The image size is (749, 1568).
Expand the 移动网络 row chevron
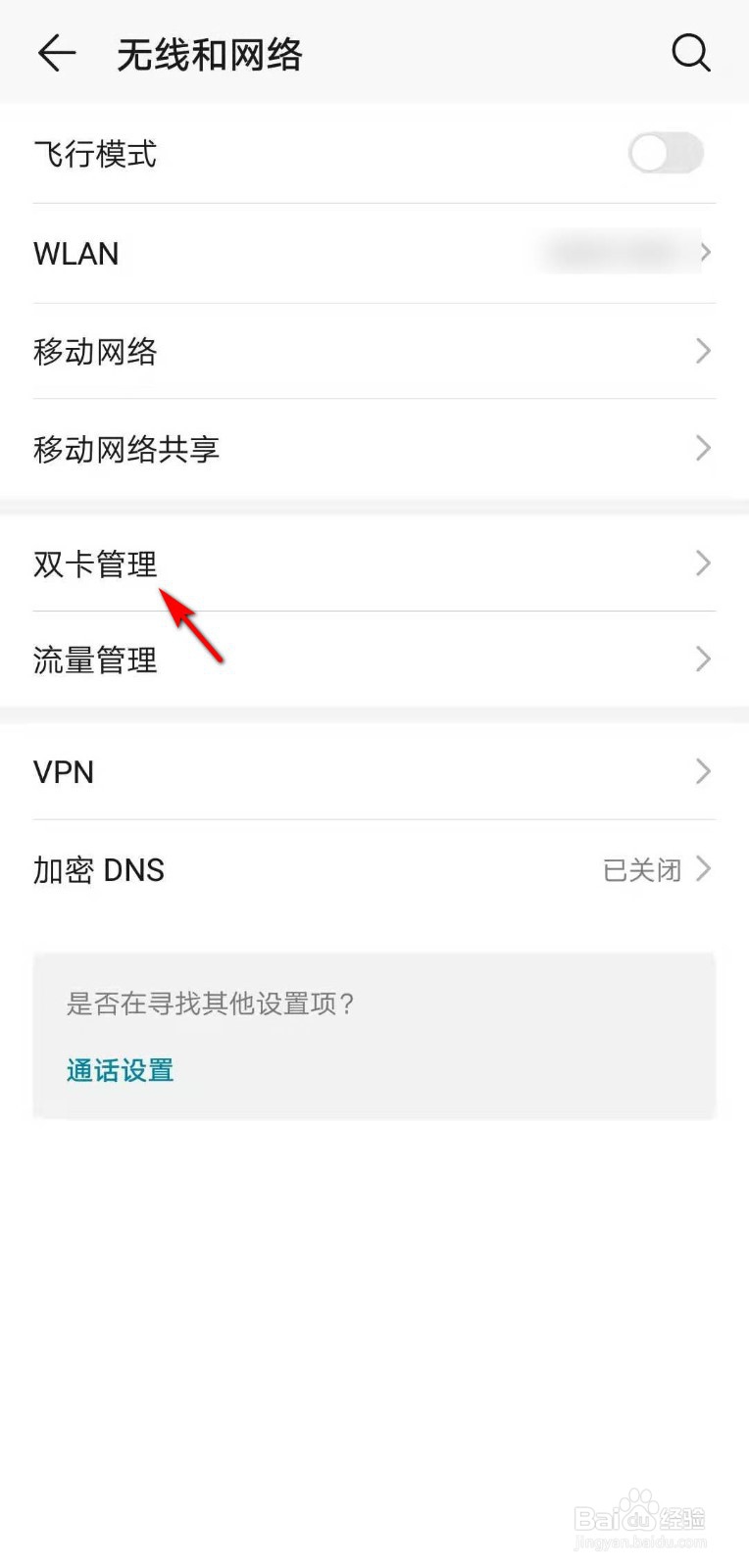point(702,350)
